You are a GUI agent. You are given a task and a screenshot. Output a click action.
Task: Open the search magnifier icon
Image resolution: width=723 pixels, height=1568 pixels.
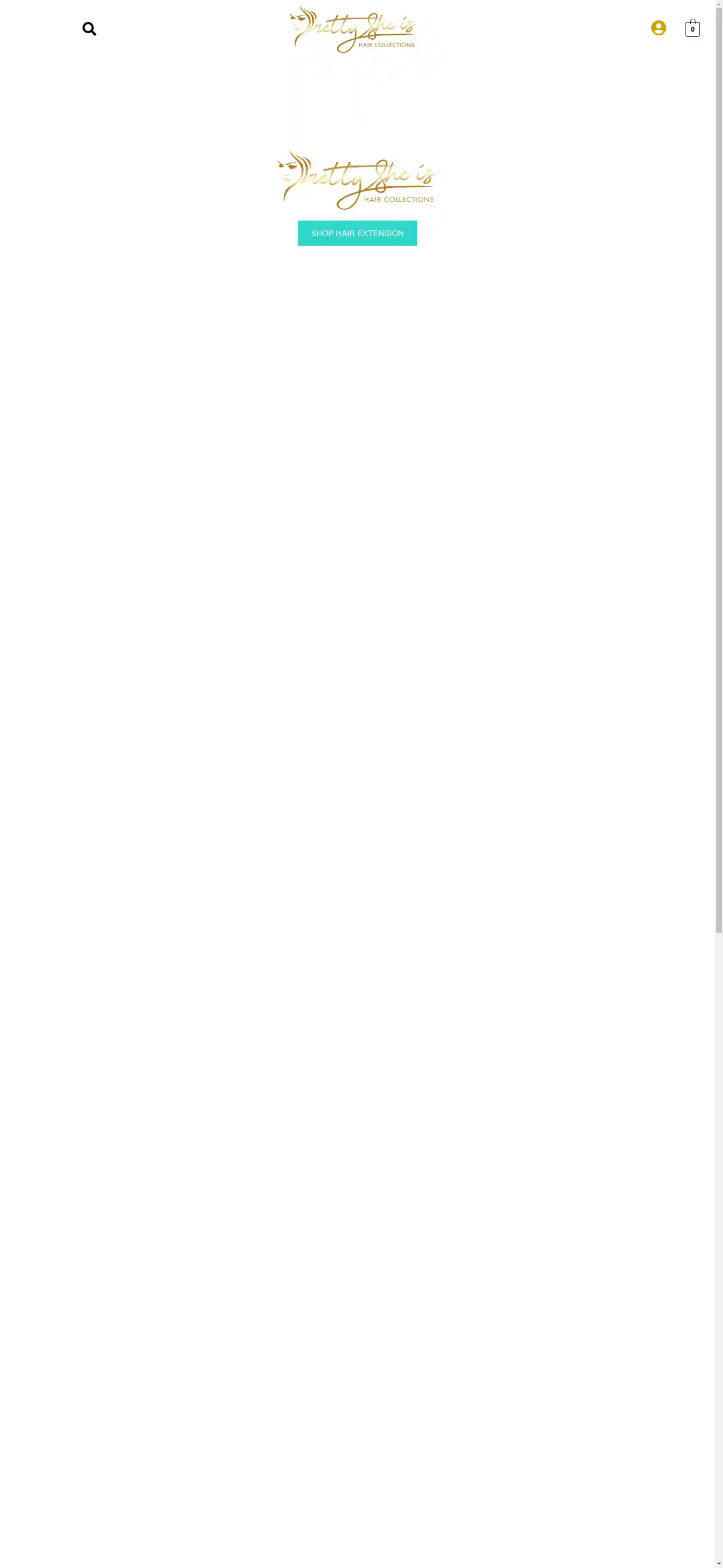tap(89, 29)
